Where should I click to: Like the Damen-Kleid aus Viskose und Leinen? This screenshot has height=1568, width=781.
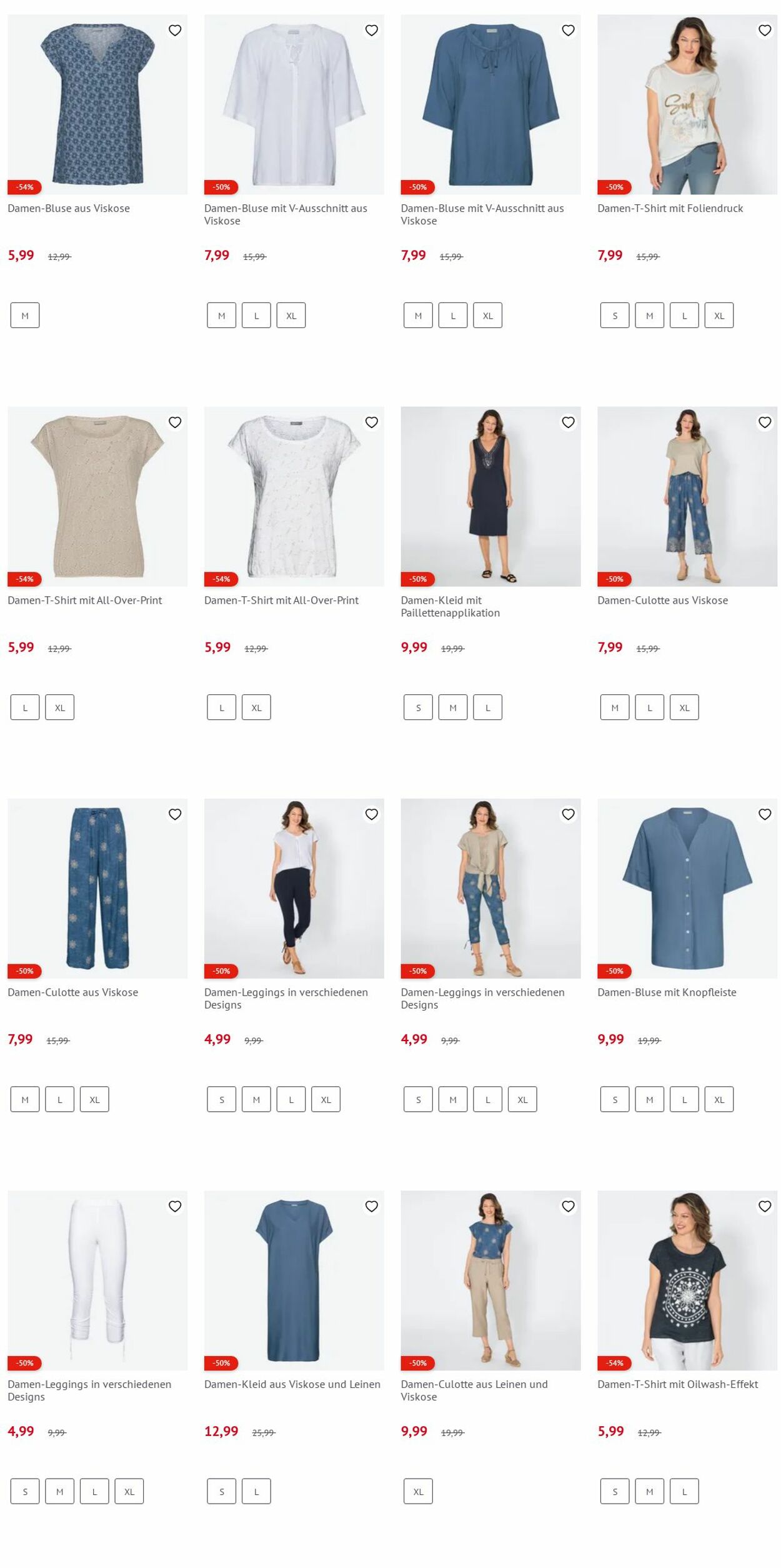tap(371, 1206)
